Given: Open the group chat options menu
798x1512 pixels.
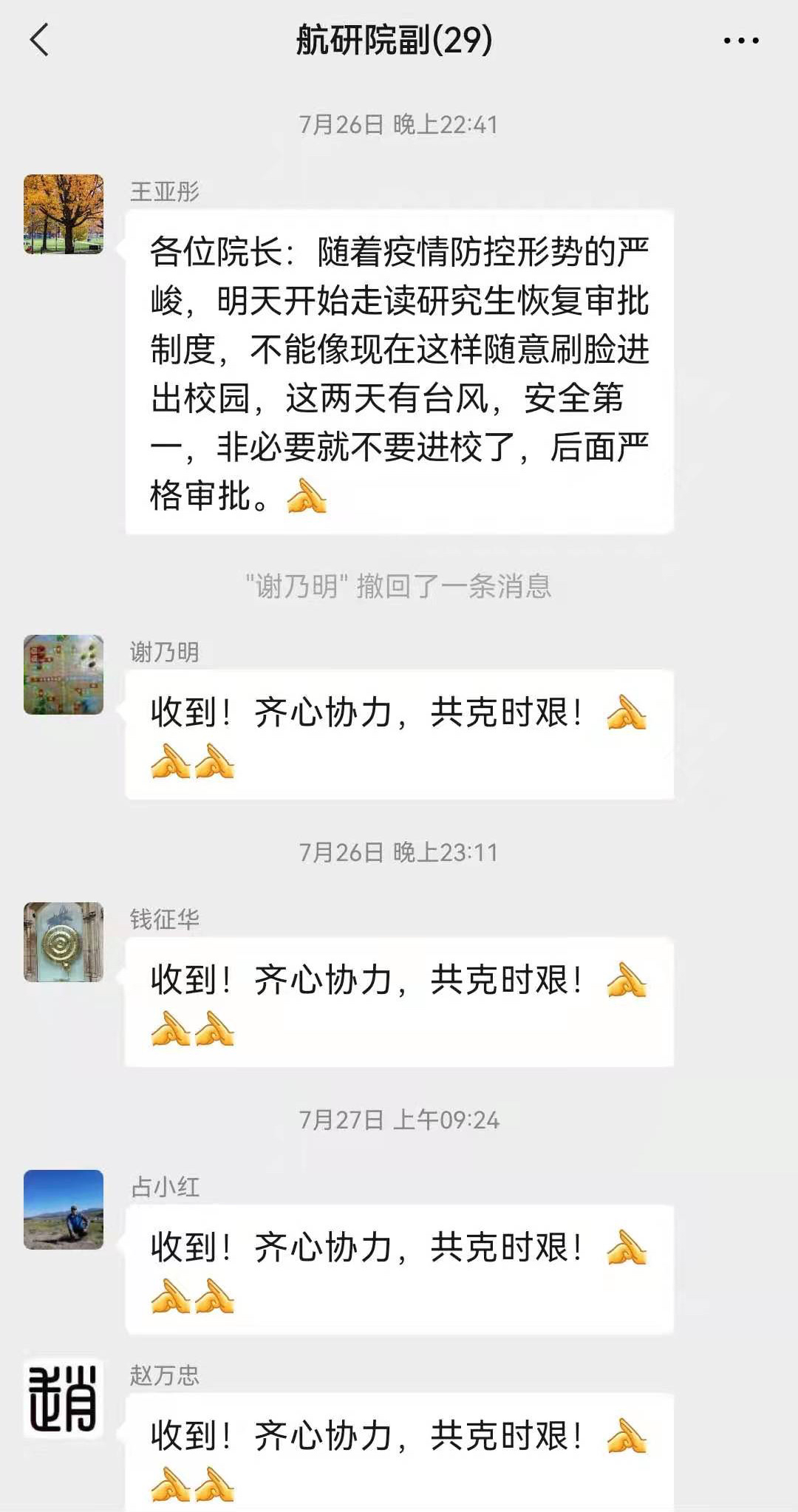Looking at the screenshot, I should (x=740, y=41).
